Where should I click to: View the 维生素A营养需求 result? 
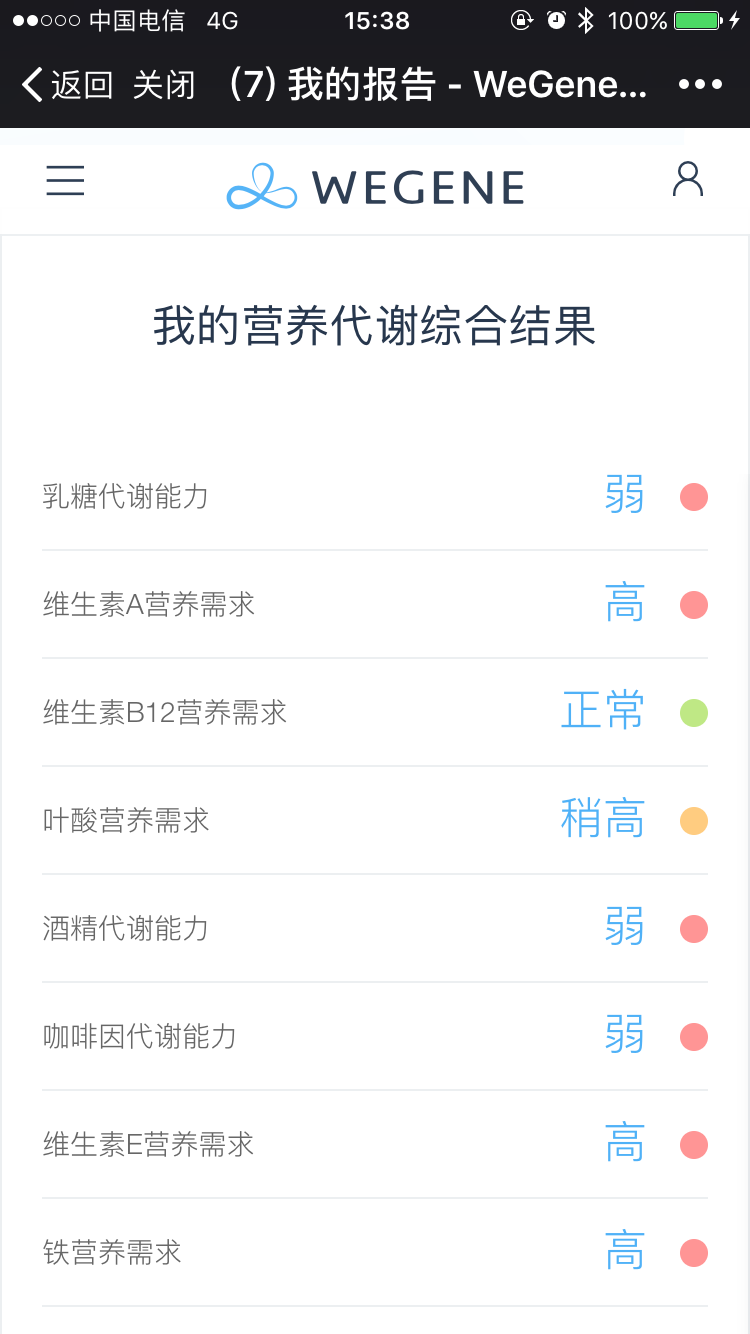375,604
